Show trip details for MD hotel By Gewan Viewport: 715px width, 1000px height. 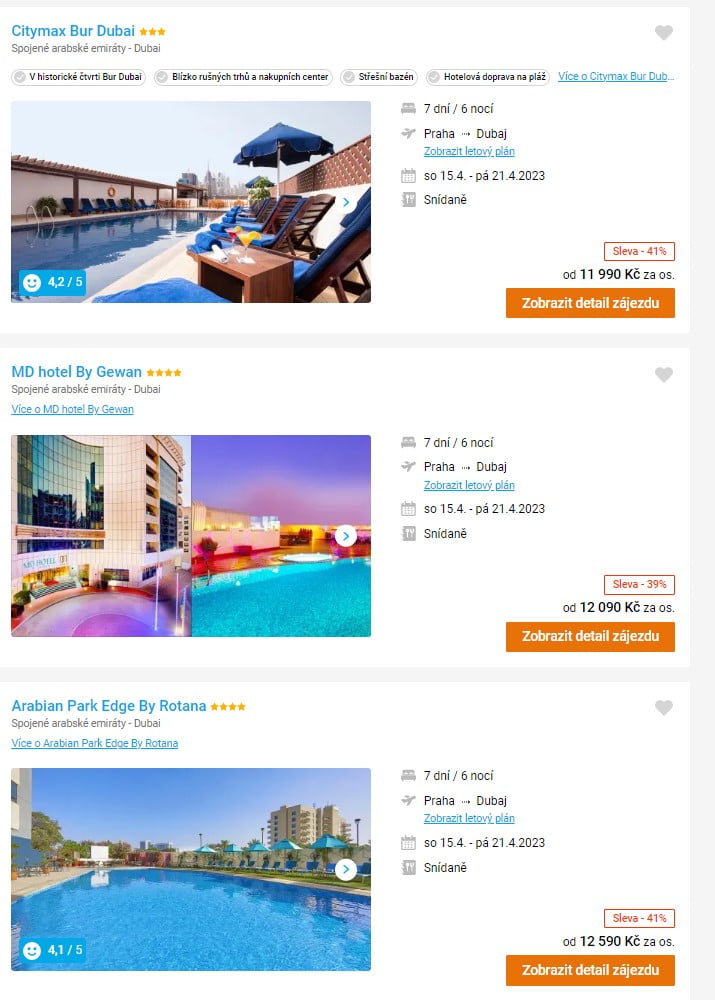(590, 636)
